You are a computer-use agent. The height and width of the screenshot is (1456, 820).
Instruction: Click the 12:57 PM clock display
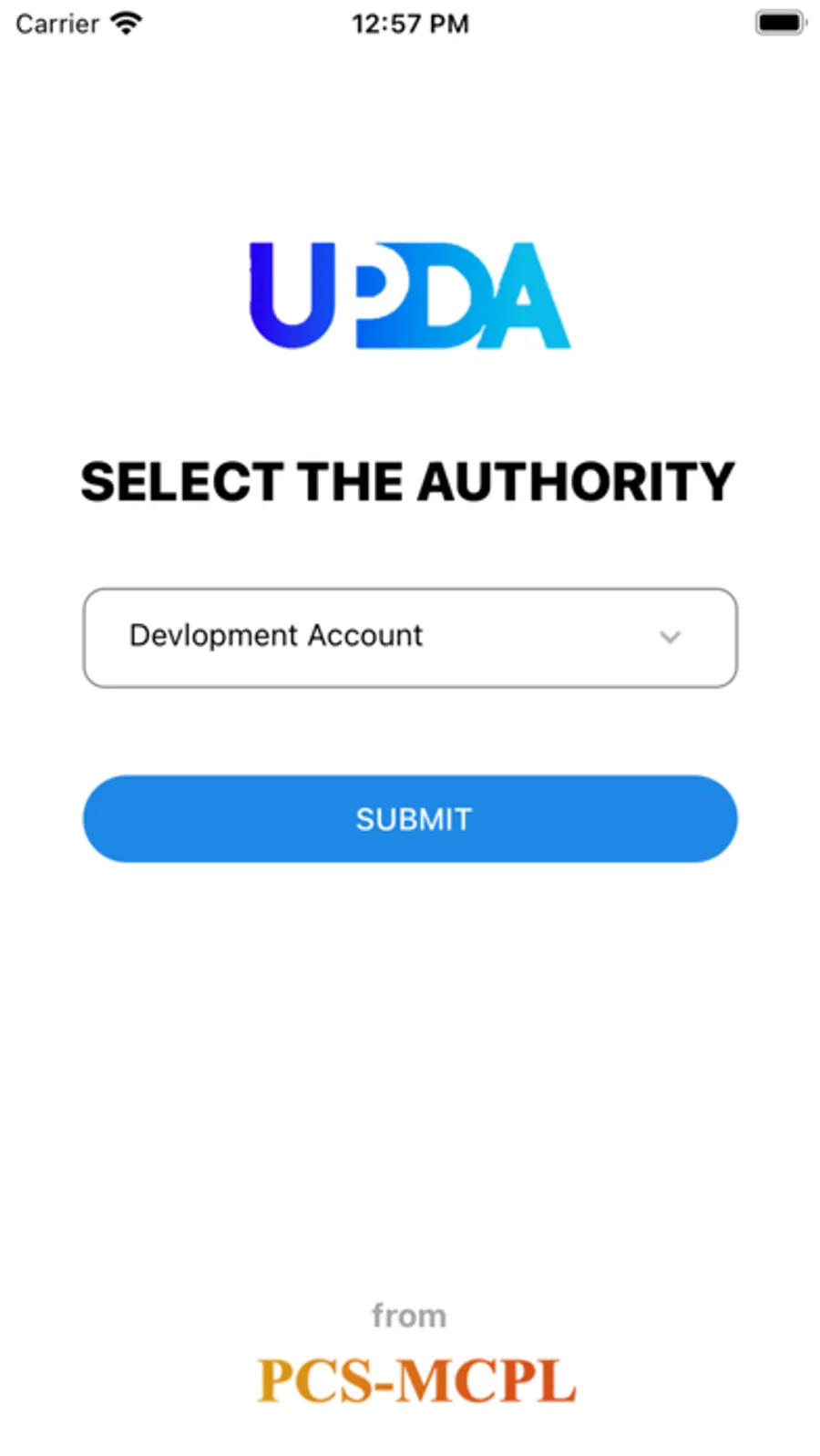click(x=410, y=22)
